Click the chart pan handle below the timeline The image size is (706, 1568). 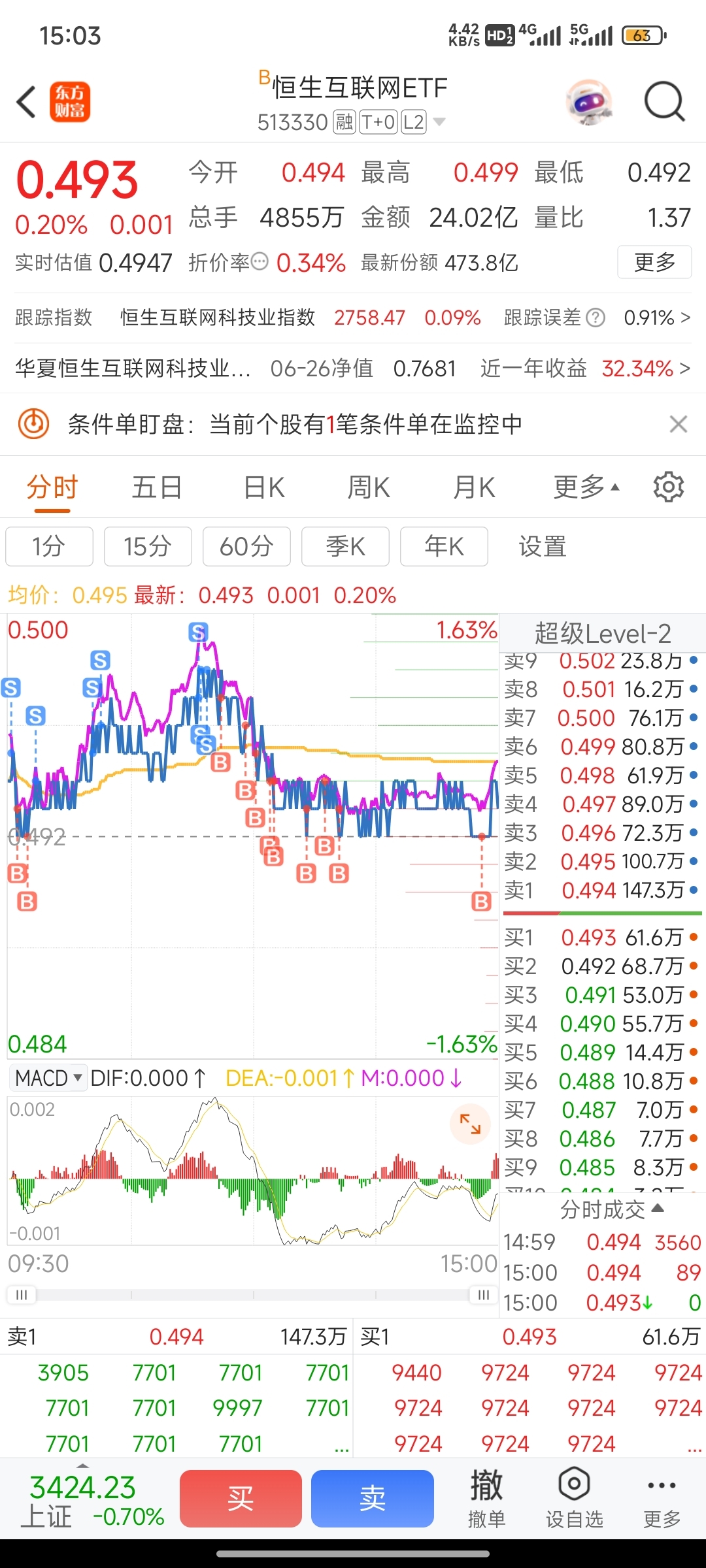(x=484, y=1295)
